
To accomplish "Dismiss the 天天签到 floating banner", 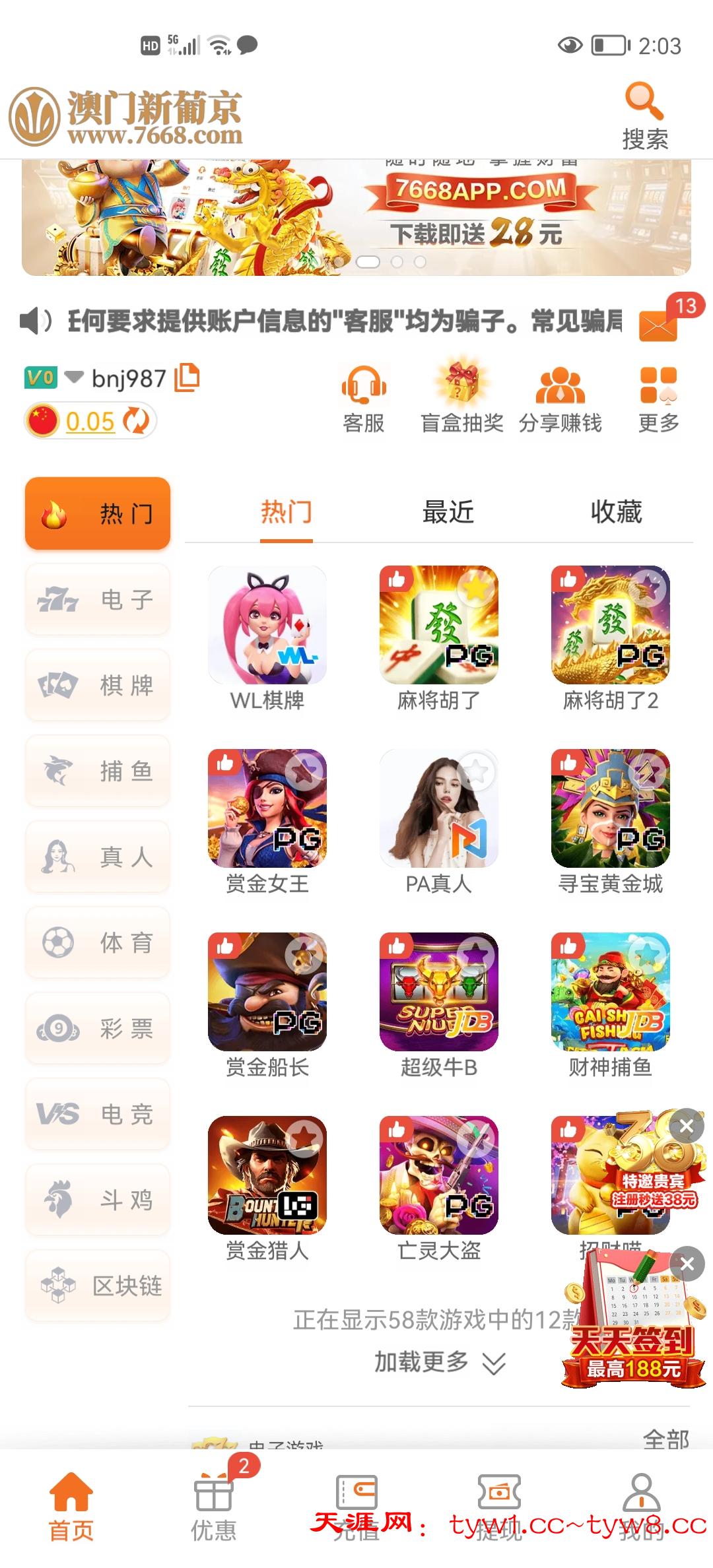I will pos(687,1263).
